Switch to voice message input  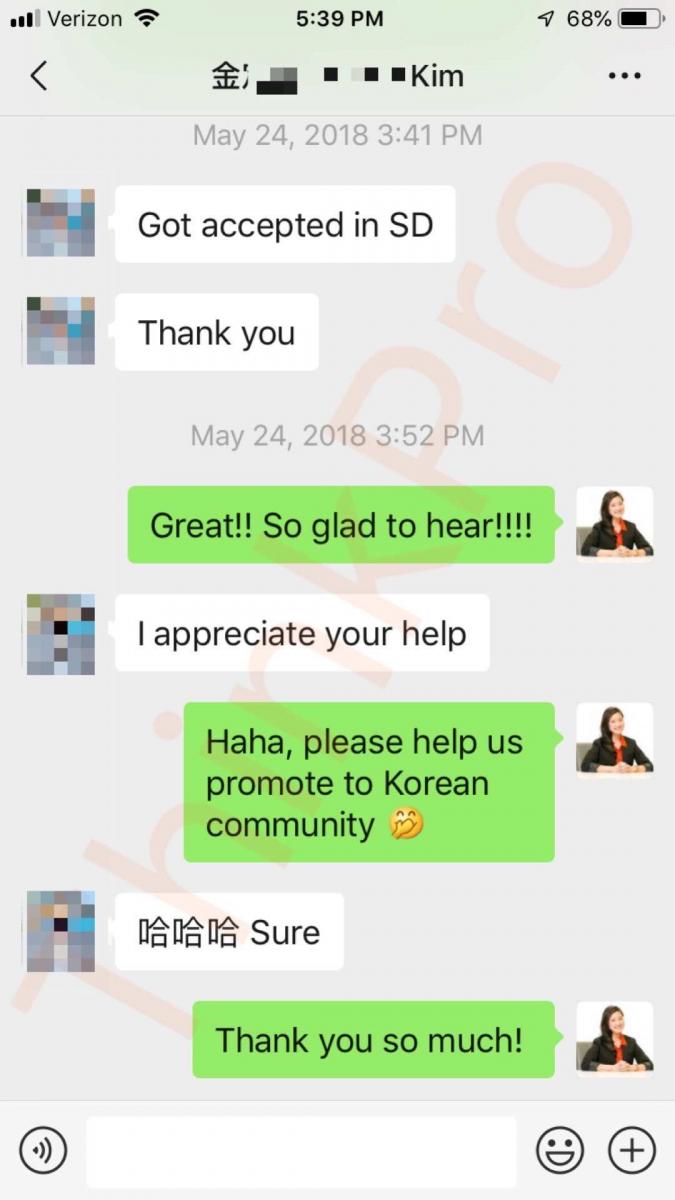click(x=43, y=1150)
